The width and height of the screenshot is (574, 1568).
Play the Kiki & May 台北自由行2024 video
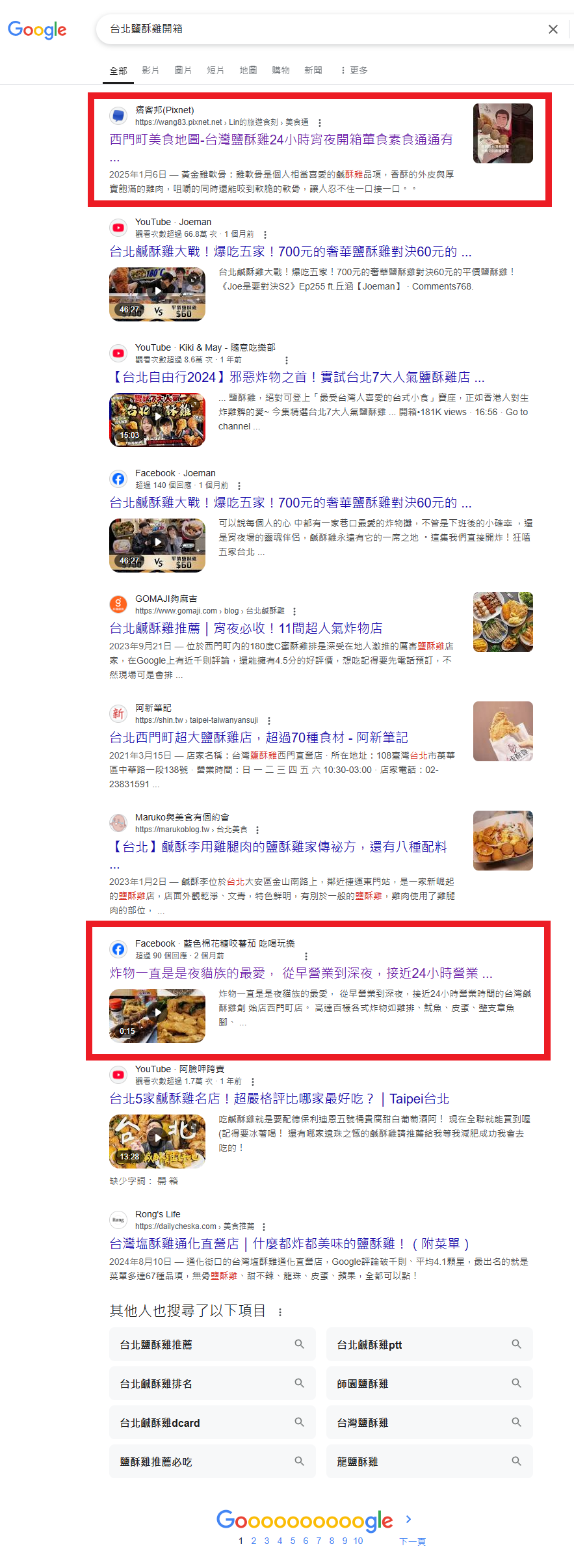pyautogui.click(x=157, y=420)
